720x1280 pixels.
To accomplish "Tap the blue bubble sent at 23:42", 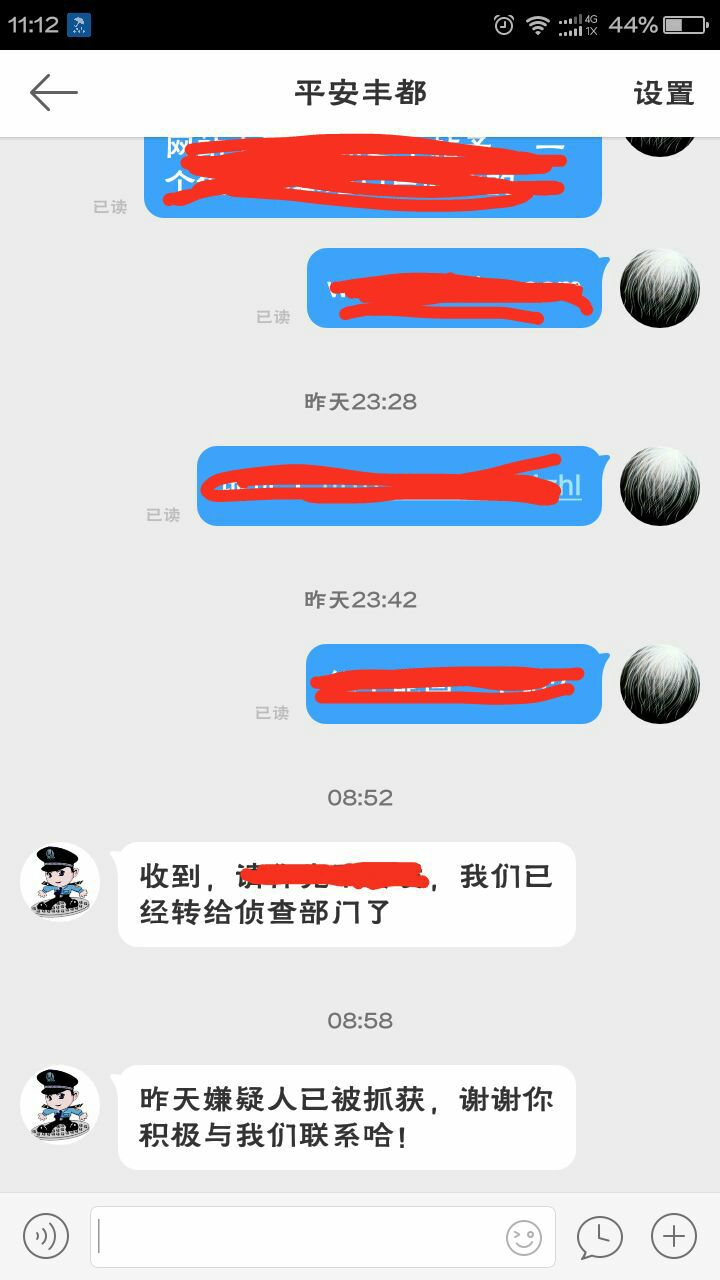I will [x=455, y=682].
